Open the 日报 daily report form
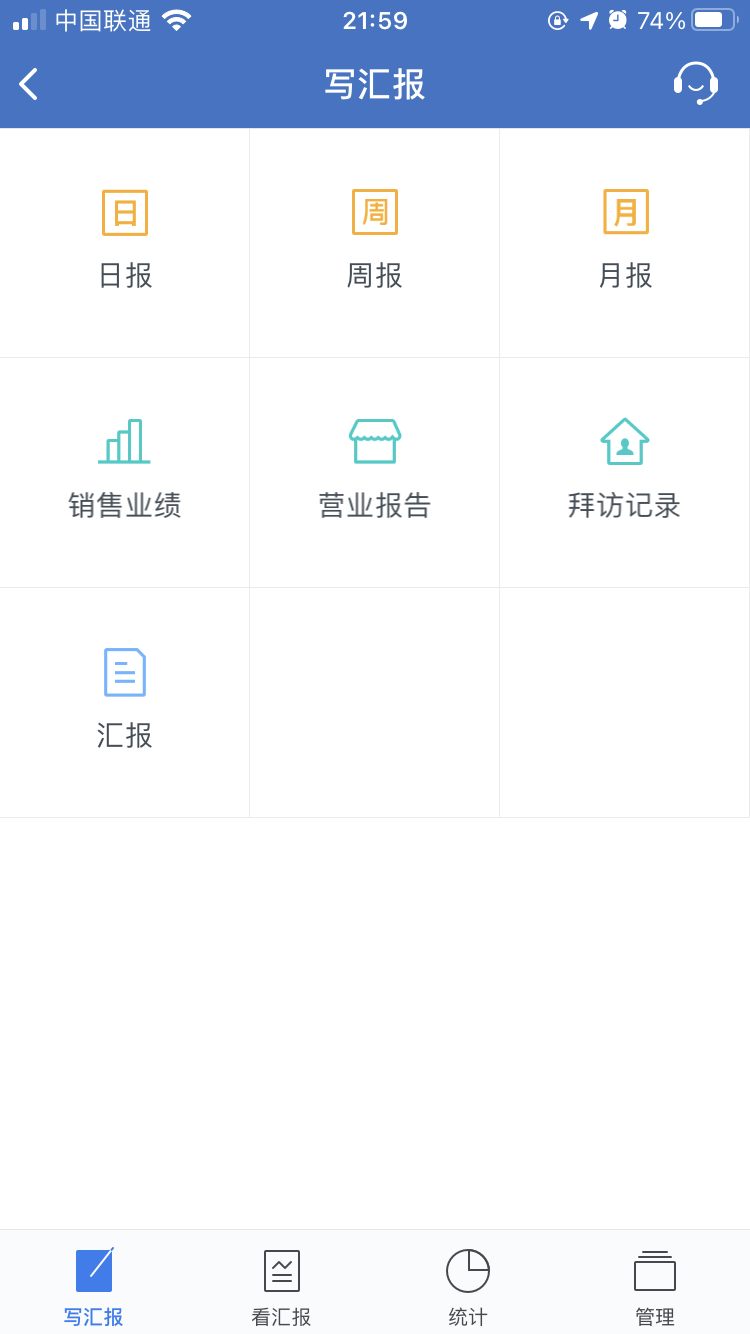Screen dimensions: 750x1334 point(125,242)
